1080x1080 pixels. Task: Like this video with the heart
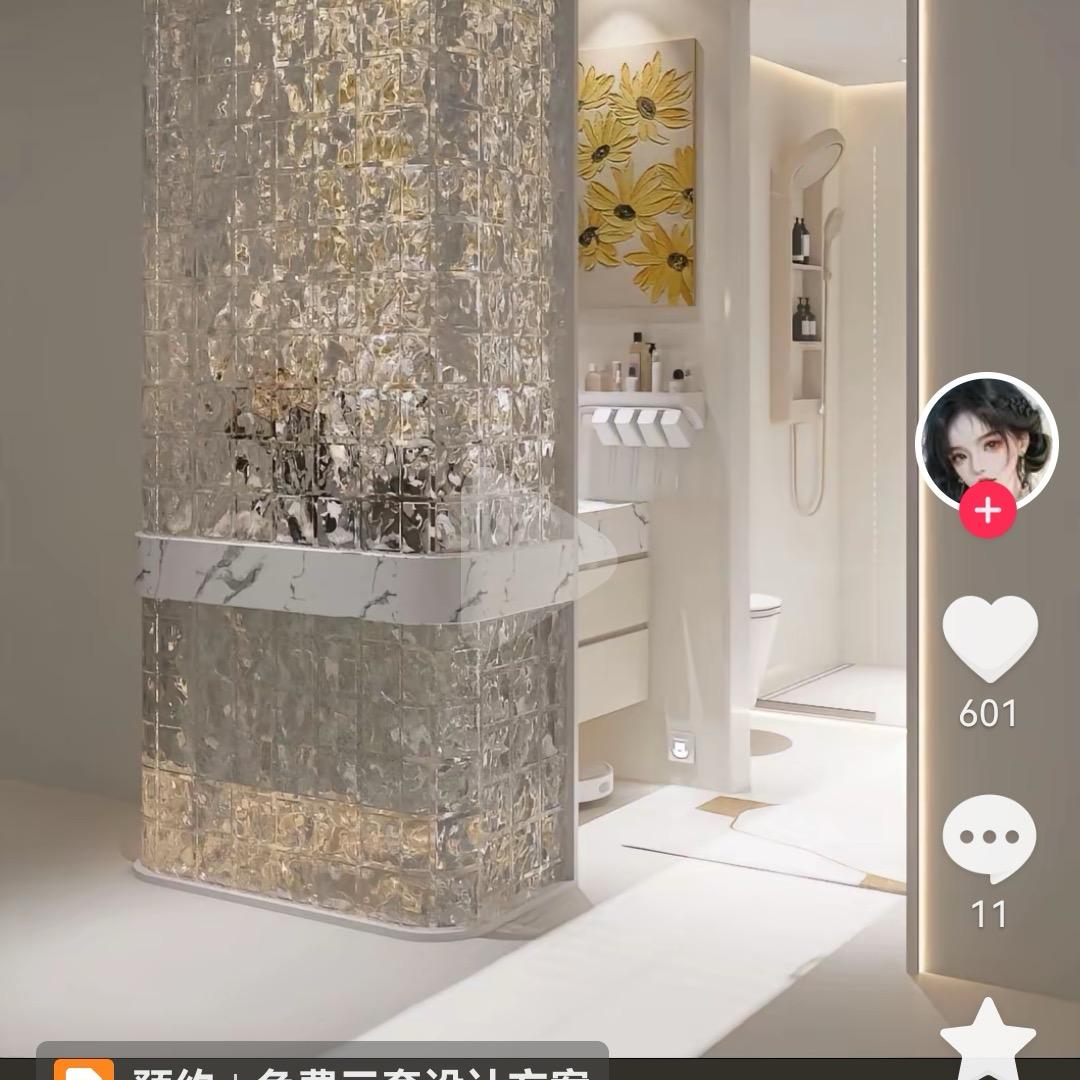point(989,638)
